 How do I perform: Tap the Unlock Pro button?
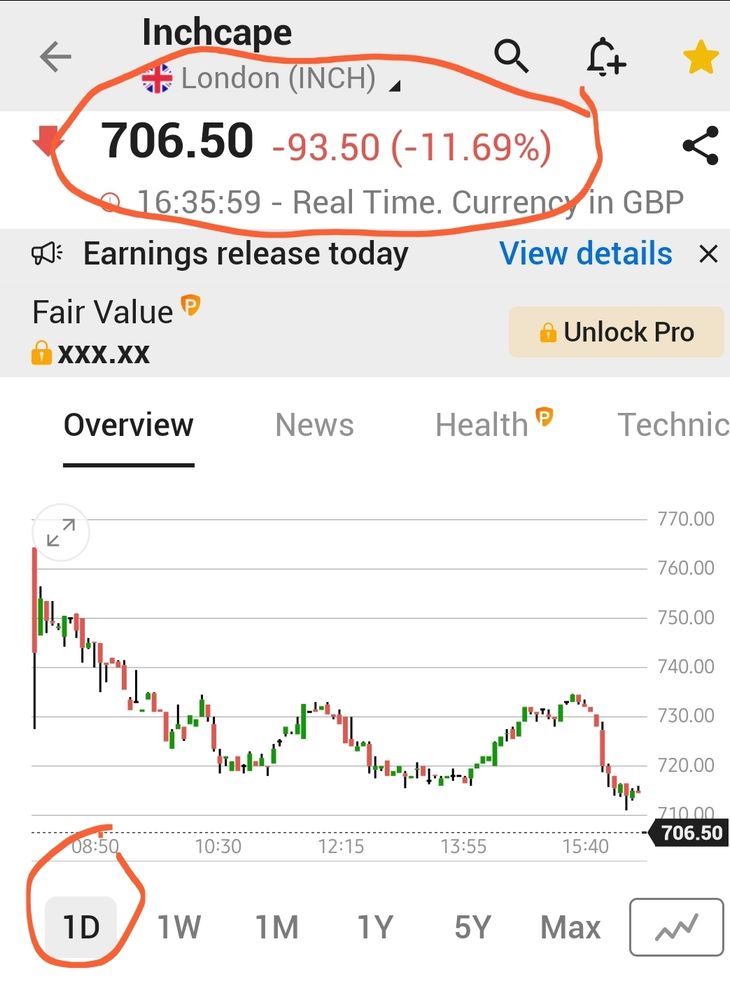pyautogui.click(x=616, y=332)
